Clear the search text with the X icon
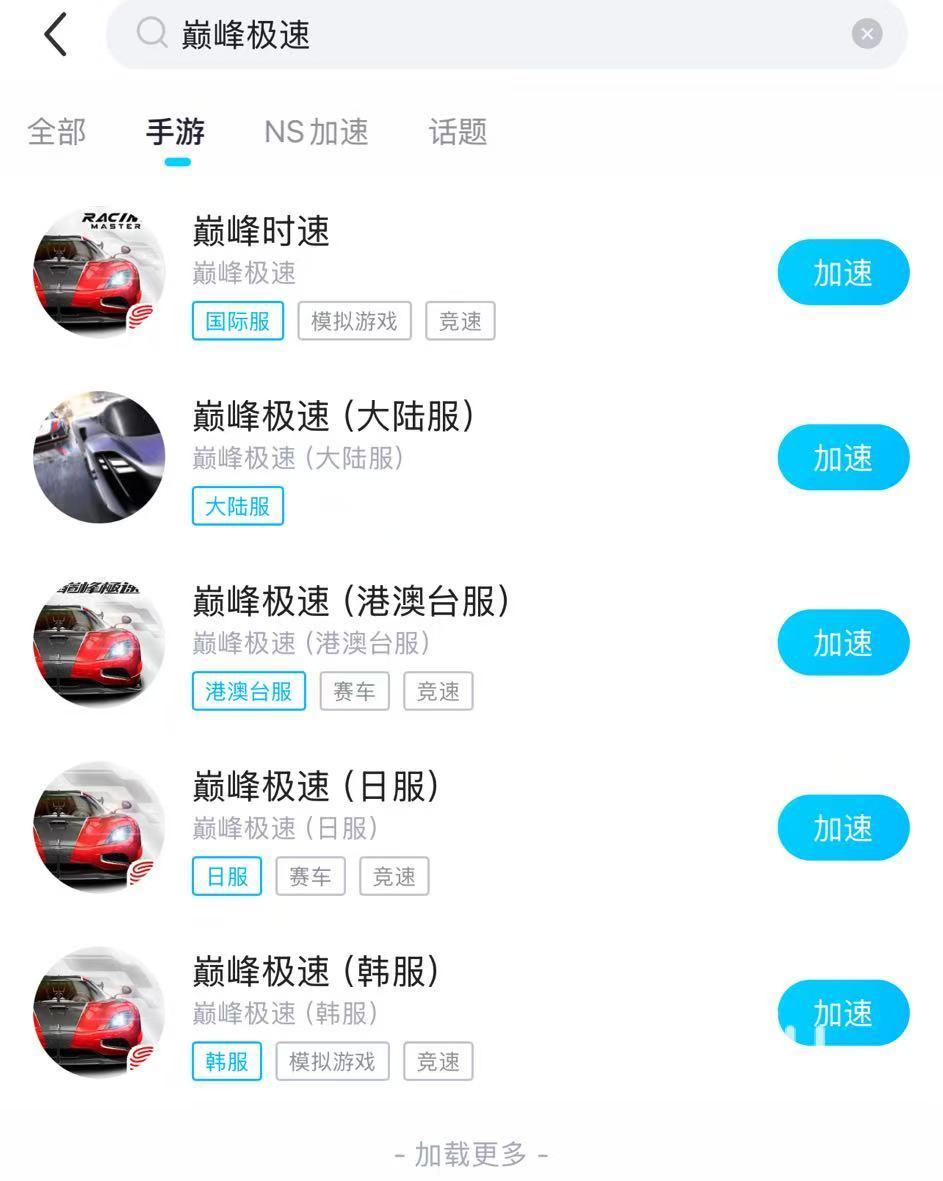Image resolution: width=943 pixels, height=1181 pixels. (x=867, y=35)
